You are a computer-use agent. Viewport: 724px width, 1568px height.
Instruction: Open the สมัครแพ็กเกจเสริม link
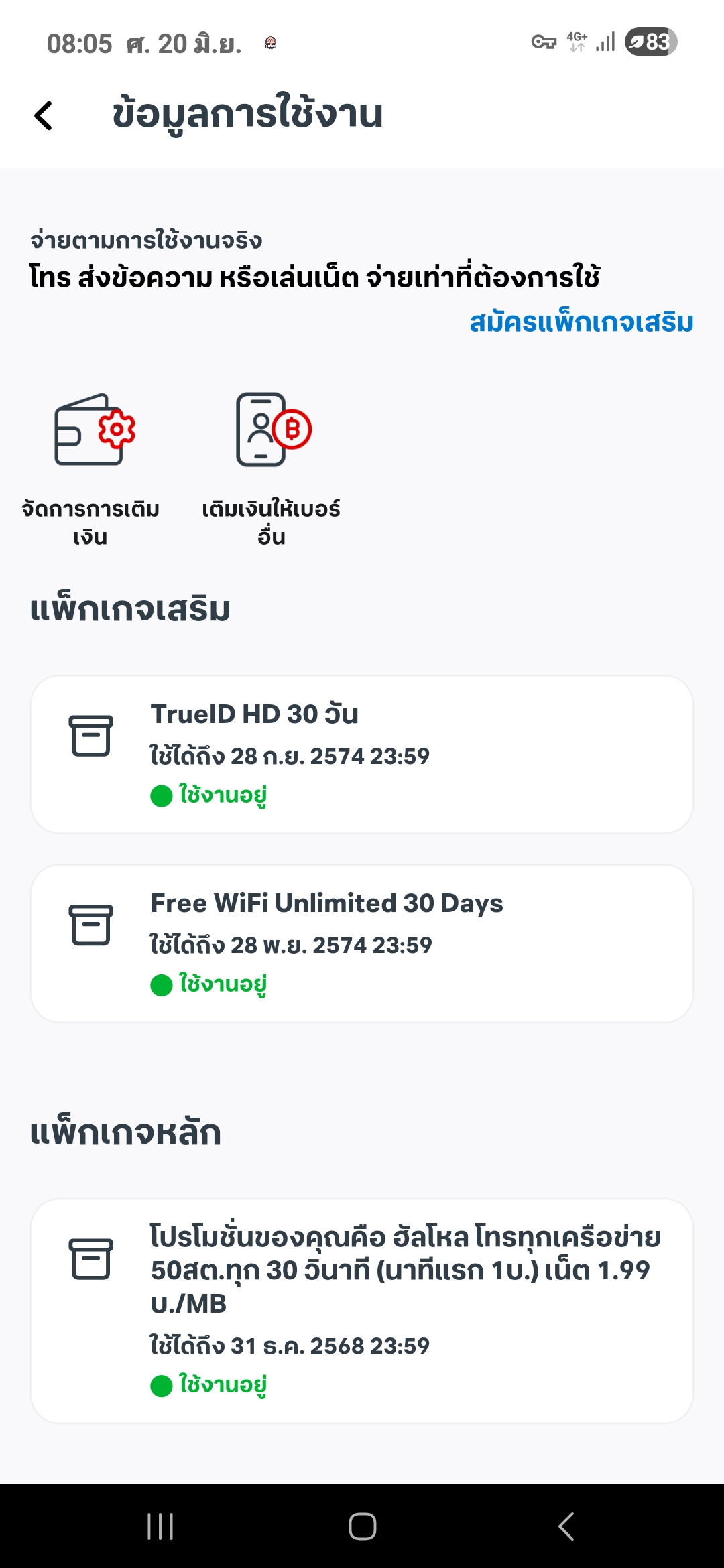click(x=581, y=322)
